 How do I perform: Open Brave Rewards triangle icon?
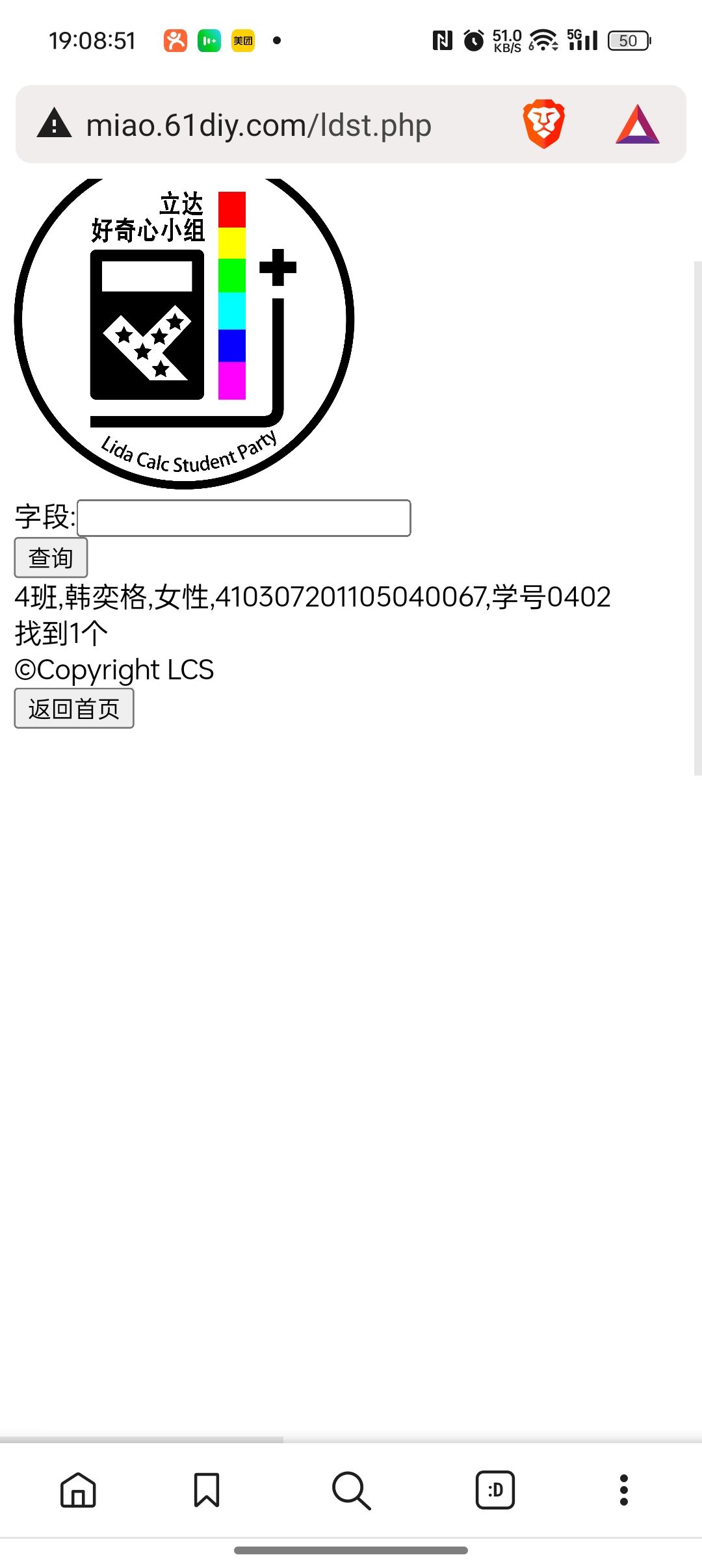(x=637, y=124)
